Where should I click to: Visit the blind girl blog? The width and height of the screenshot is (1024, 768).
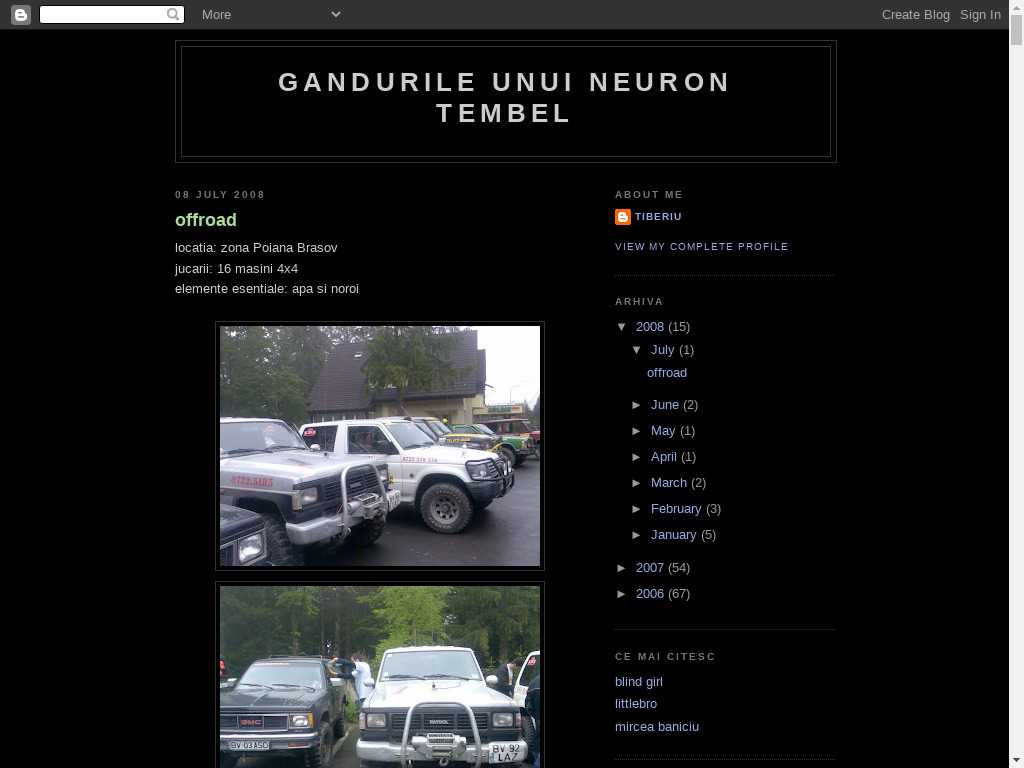point(639,682)
